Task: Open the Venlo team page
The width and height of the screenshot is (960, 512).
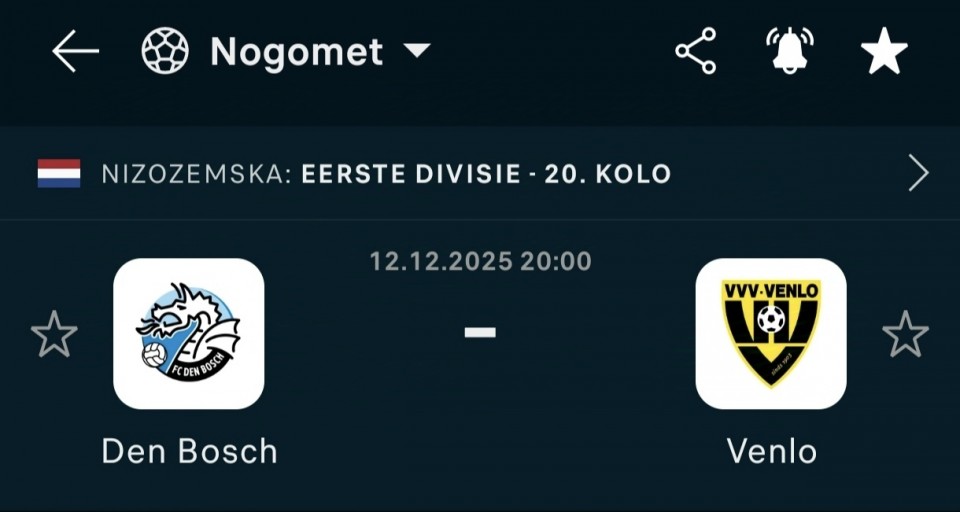Action: pos(771,334)
